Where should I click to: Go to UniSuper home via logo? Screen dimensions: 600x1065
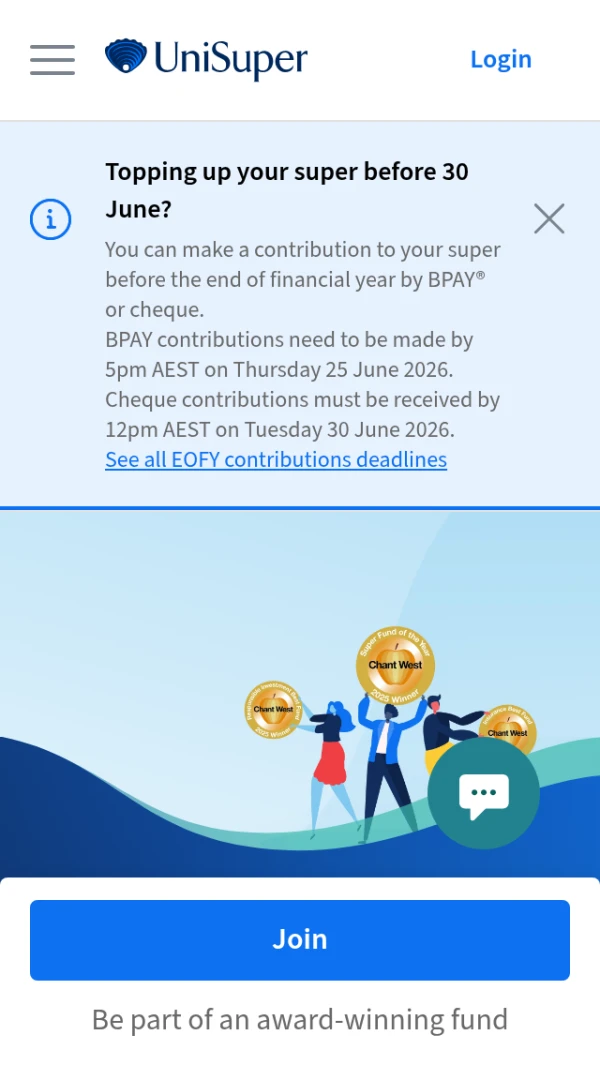pos(206,59)
